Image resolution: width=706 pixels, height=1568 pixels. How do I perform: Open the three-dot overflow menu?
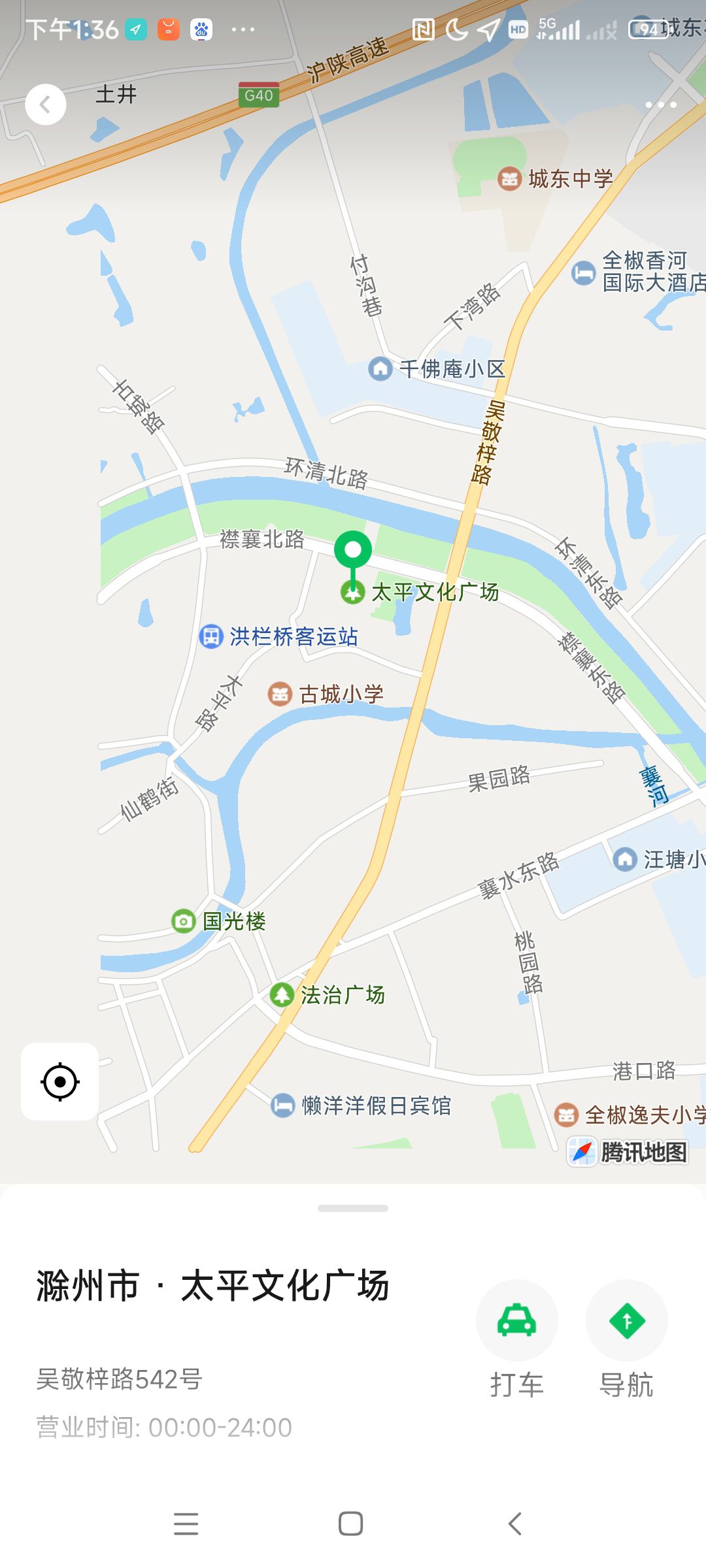coord(660,105)
